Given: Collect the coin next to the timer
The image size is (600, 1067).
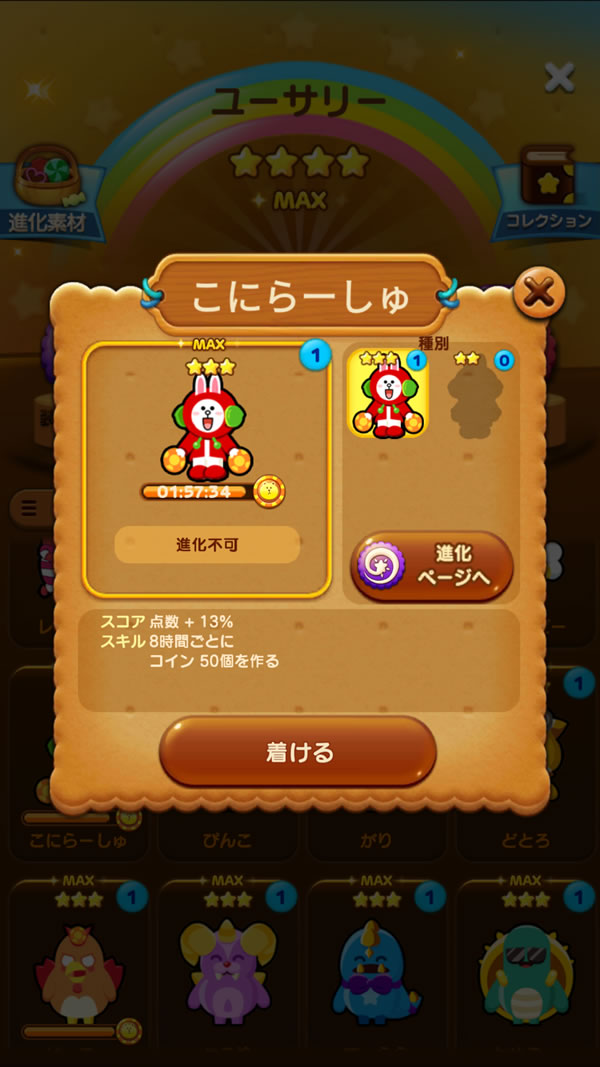Looking at the screenshot, I should [269, 490].
